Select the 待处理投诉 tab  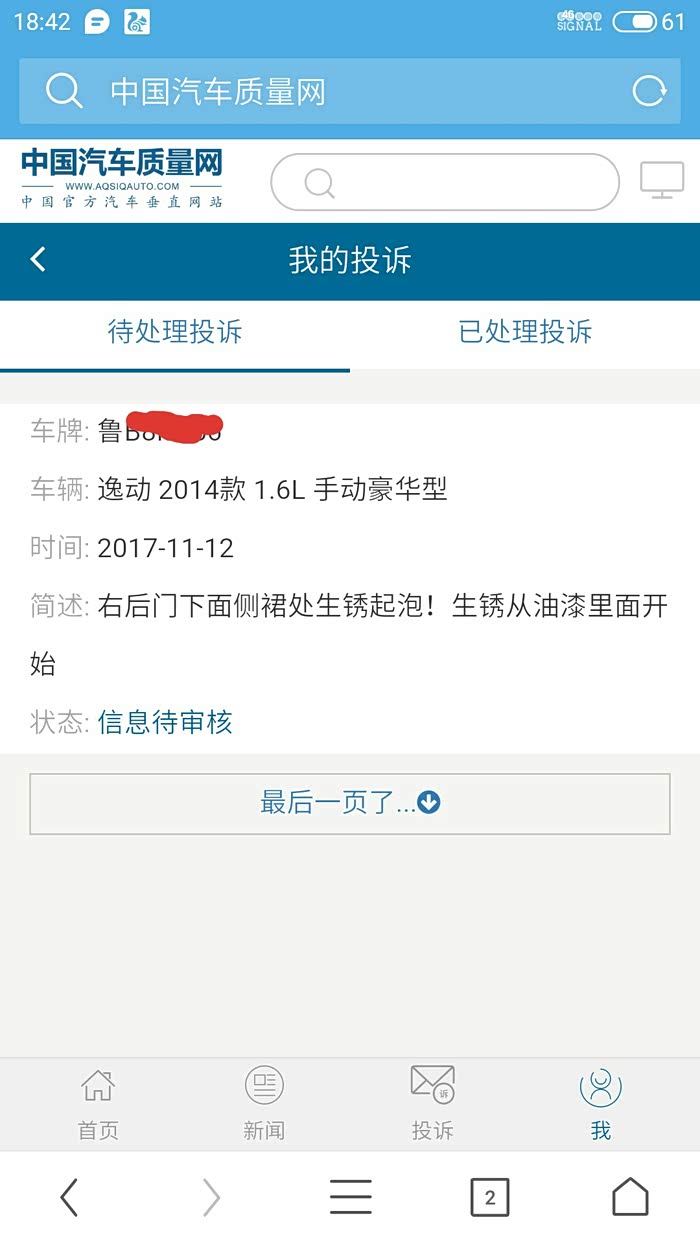[175, 332]
